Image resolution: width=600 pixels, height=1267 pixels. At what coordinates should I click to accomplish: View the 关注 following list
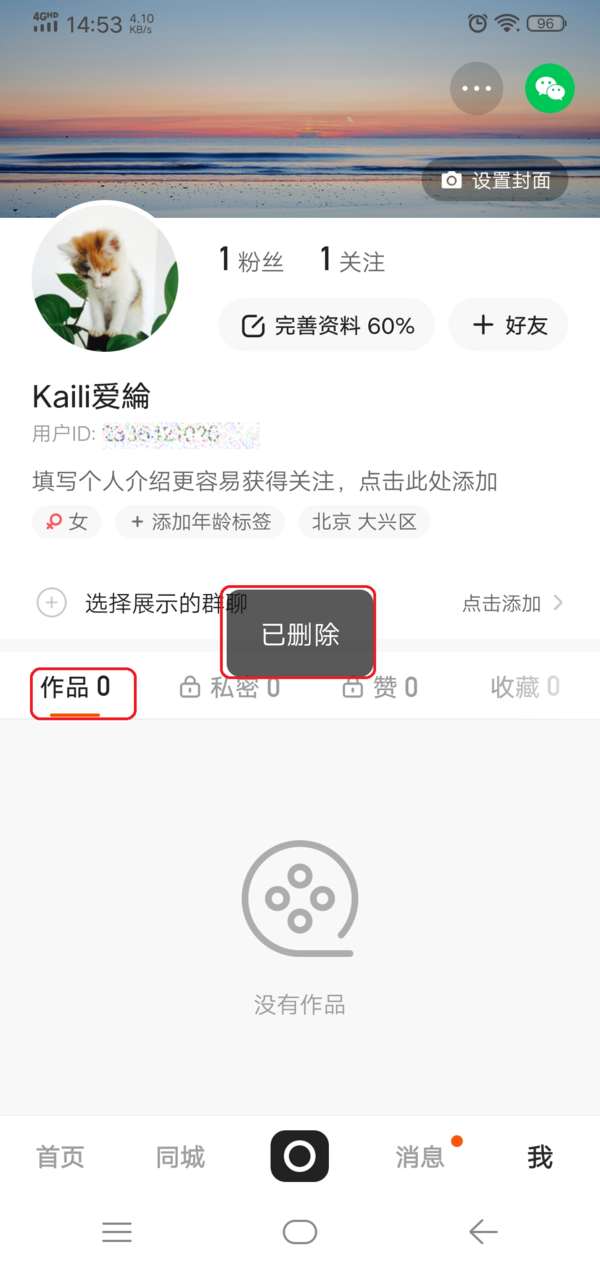point(352,261)
